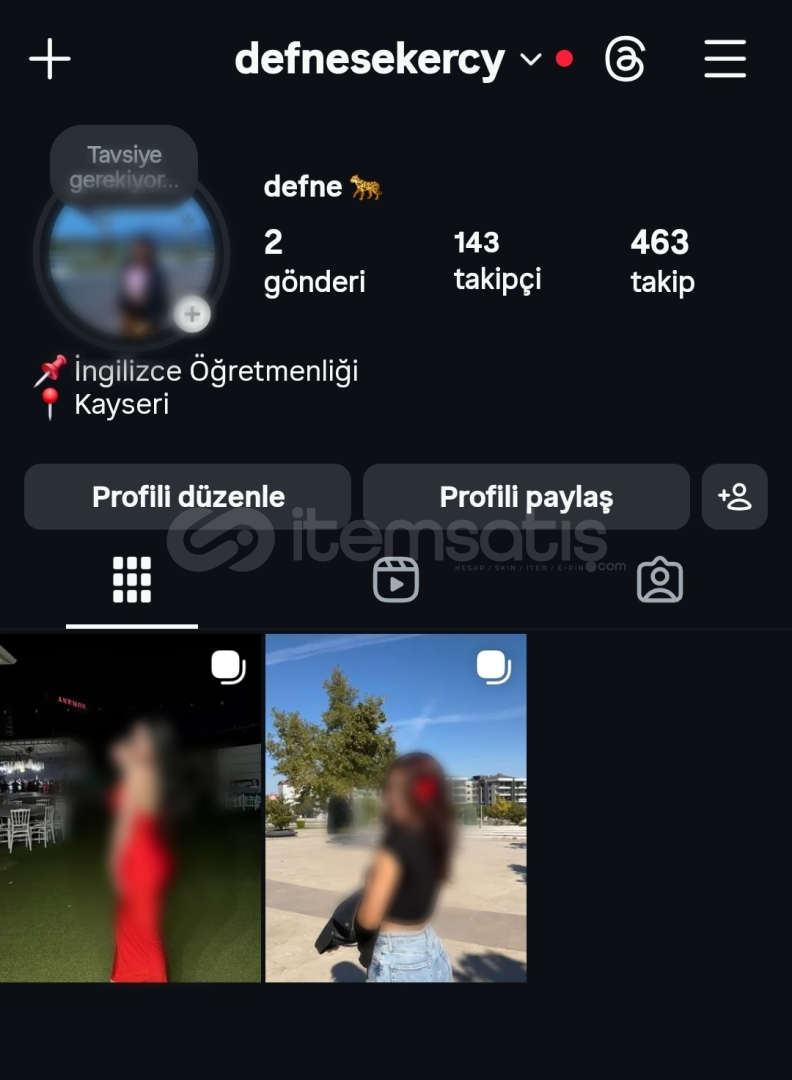Open discover people add-person button
792x1080 pixels.
tap(735, 497)
